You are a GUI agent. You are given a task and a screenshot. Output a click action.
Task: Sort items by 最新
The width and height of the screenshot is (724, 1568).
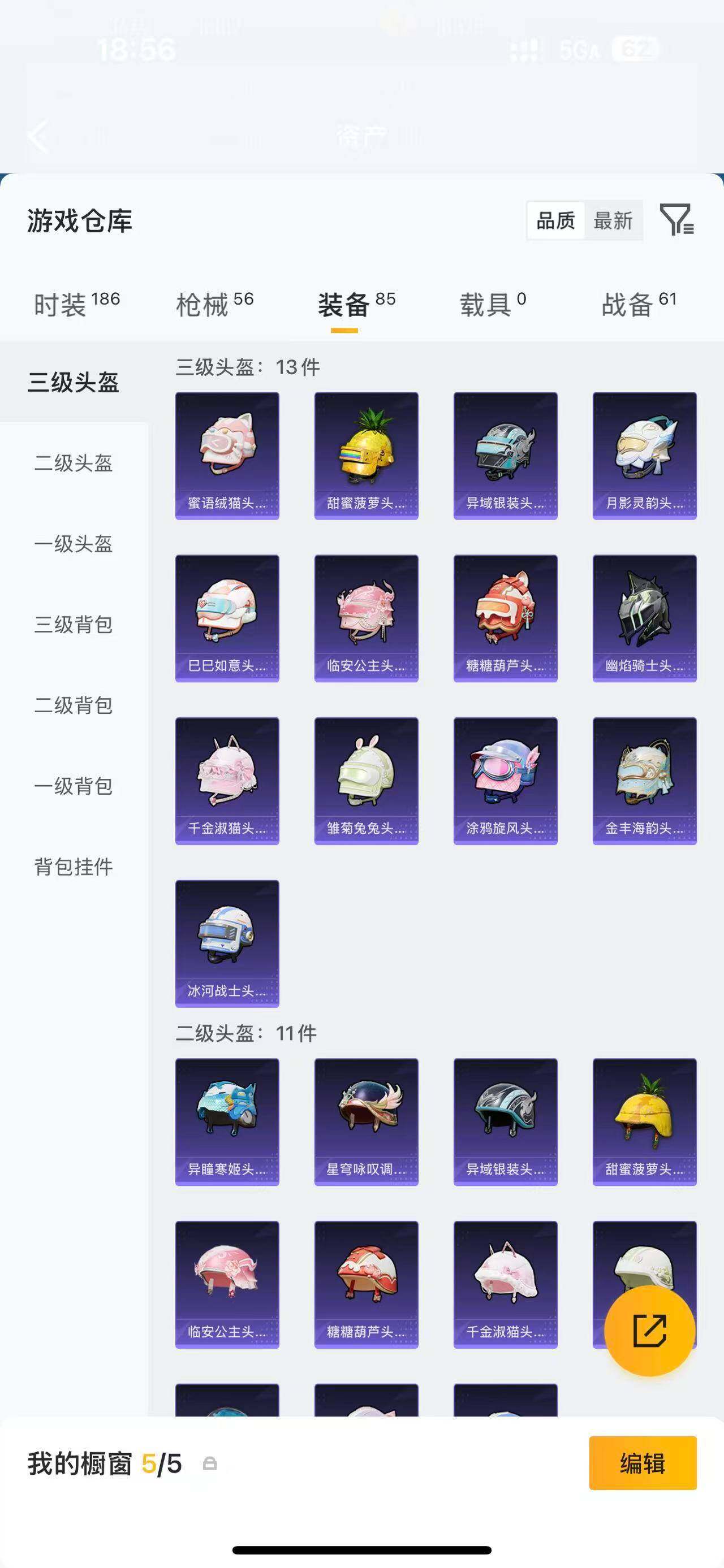coord(613,220)
